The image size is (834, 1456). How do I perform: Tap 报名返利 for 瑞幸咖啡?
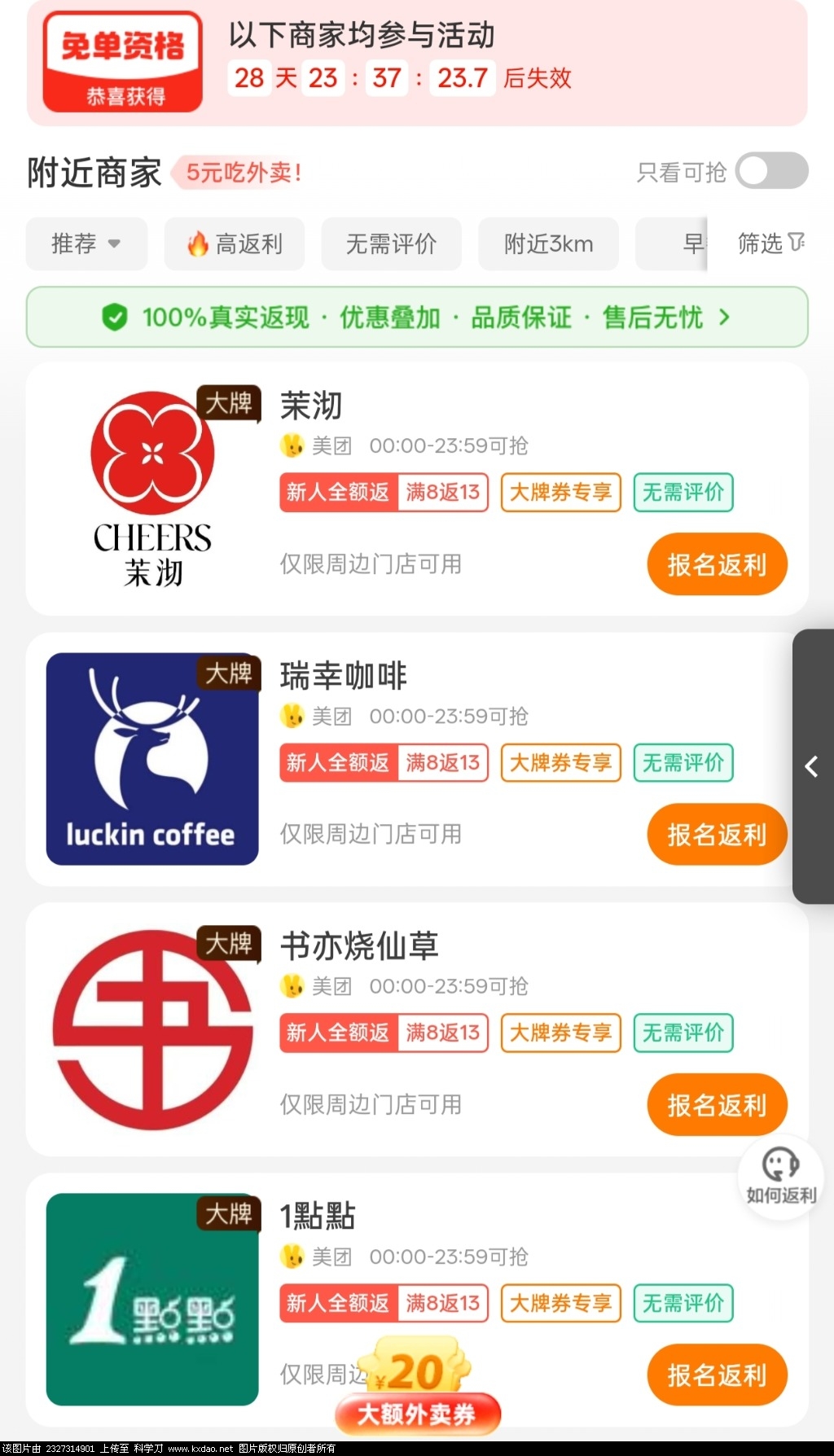(x=717, y=834)
